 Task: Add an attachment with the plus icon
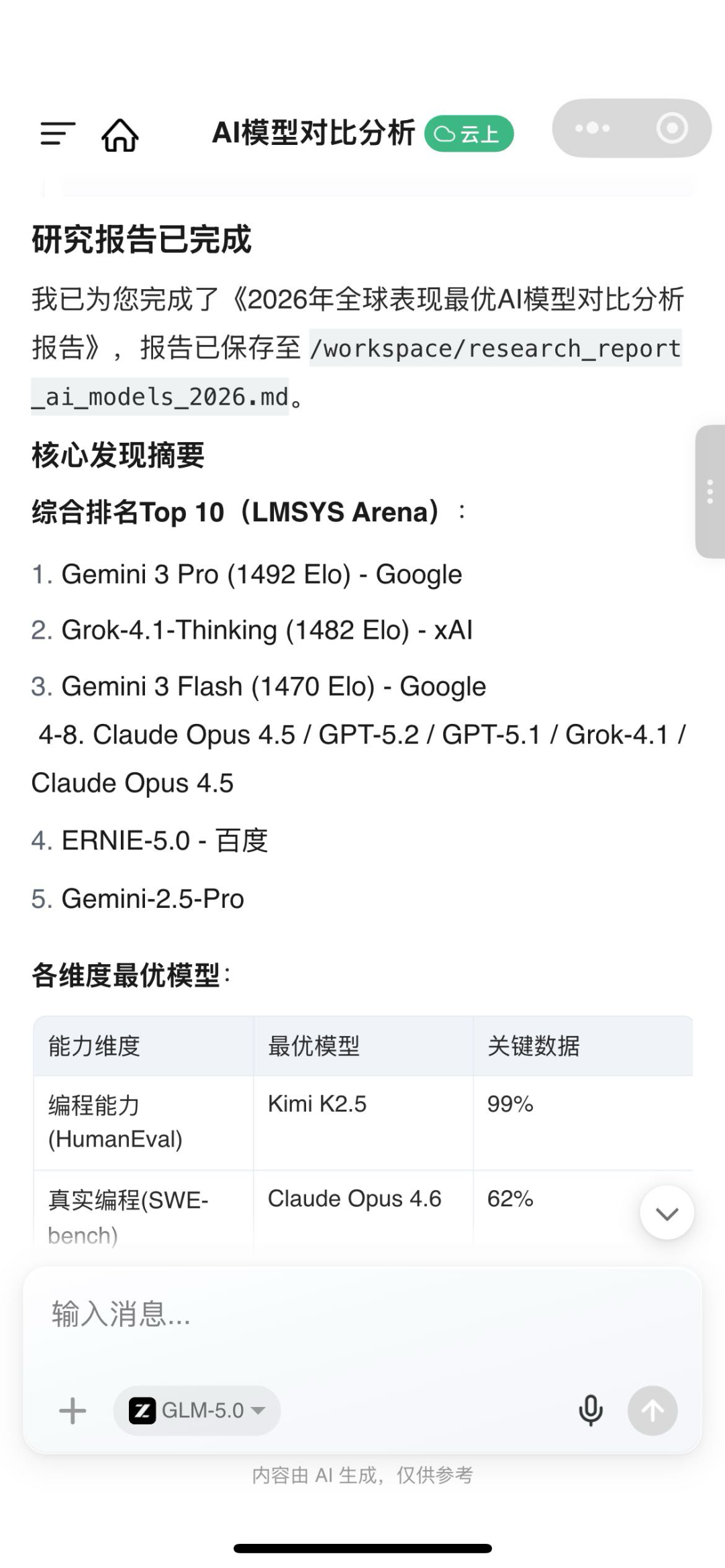[x=72, y=1410]
